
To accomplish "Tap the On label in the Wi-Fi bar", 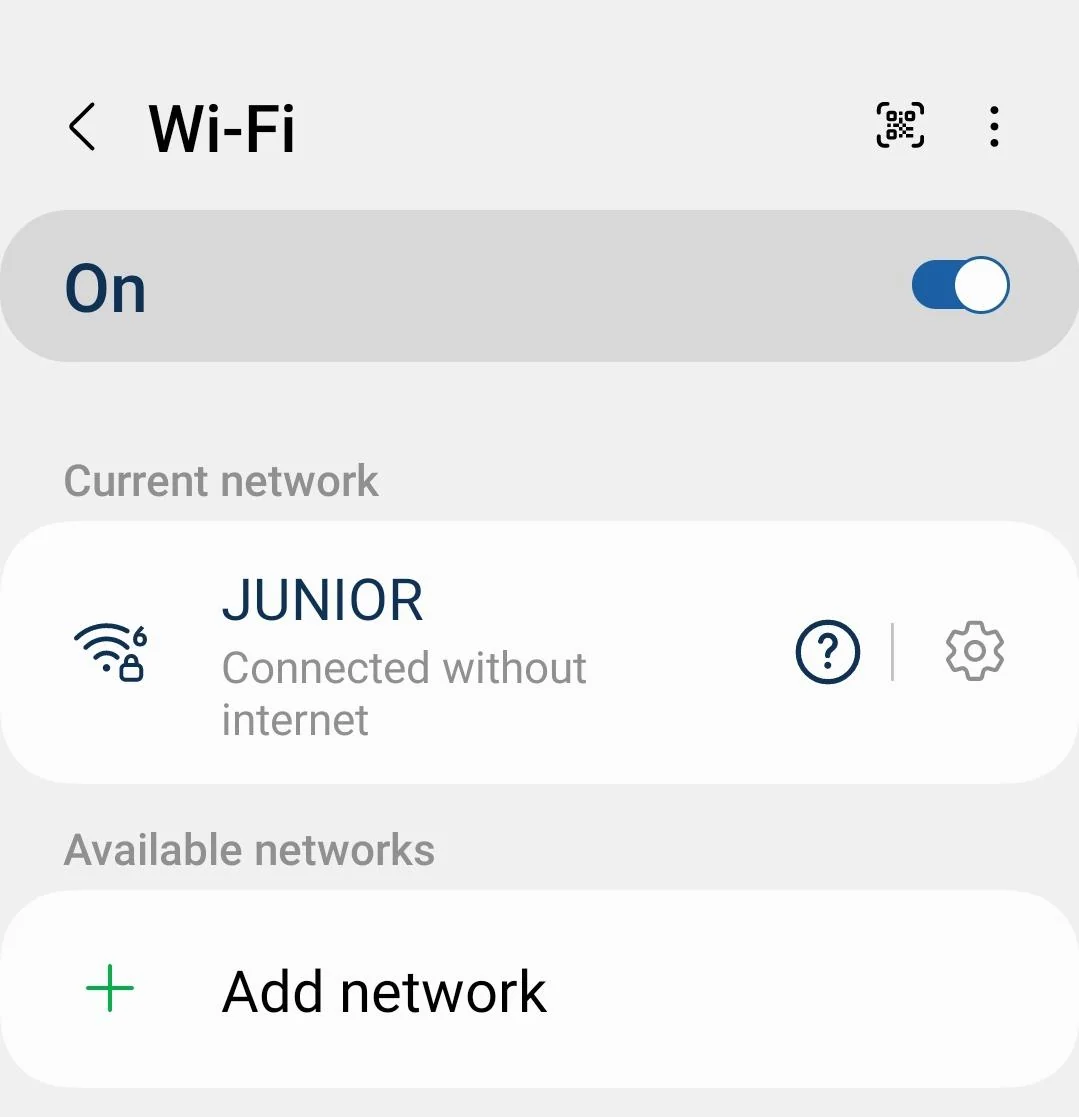I will click(x=105, y=288).
